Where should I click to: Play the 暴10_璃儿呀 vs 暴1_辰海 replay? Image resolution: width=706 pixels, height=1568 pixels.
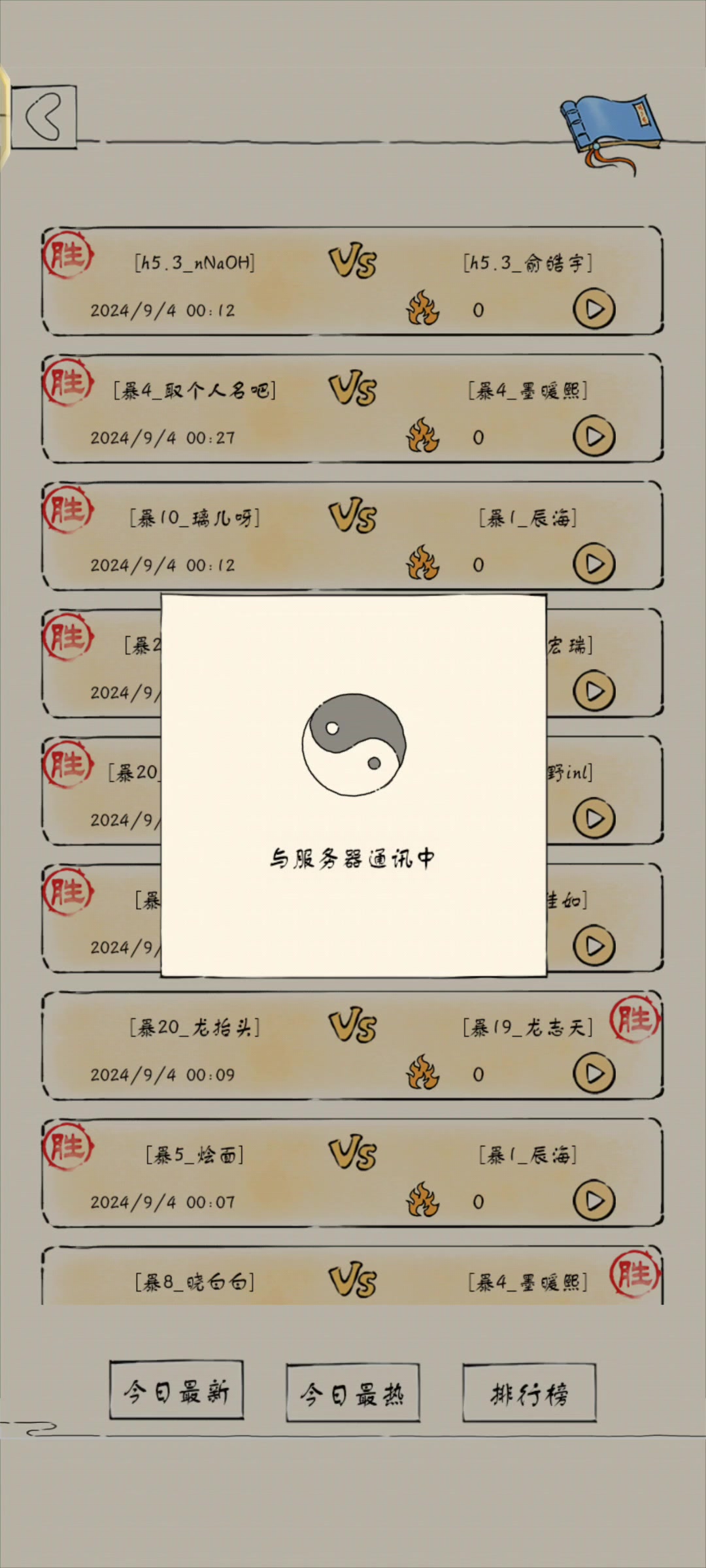(594, 564)
